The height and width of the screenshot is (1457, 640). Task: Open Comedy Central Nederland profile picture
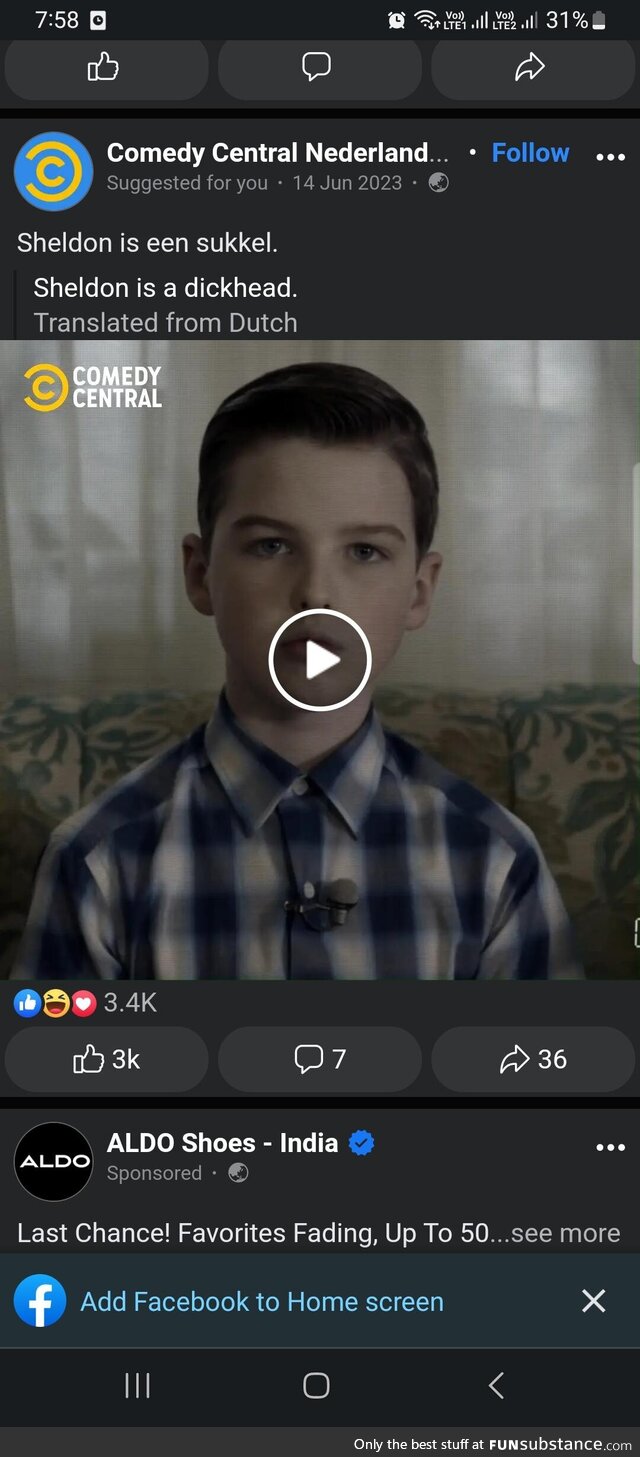point(53,171)
